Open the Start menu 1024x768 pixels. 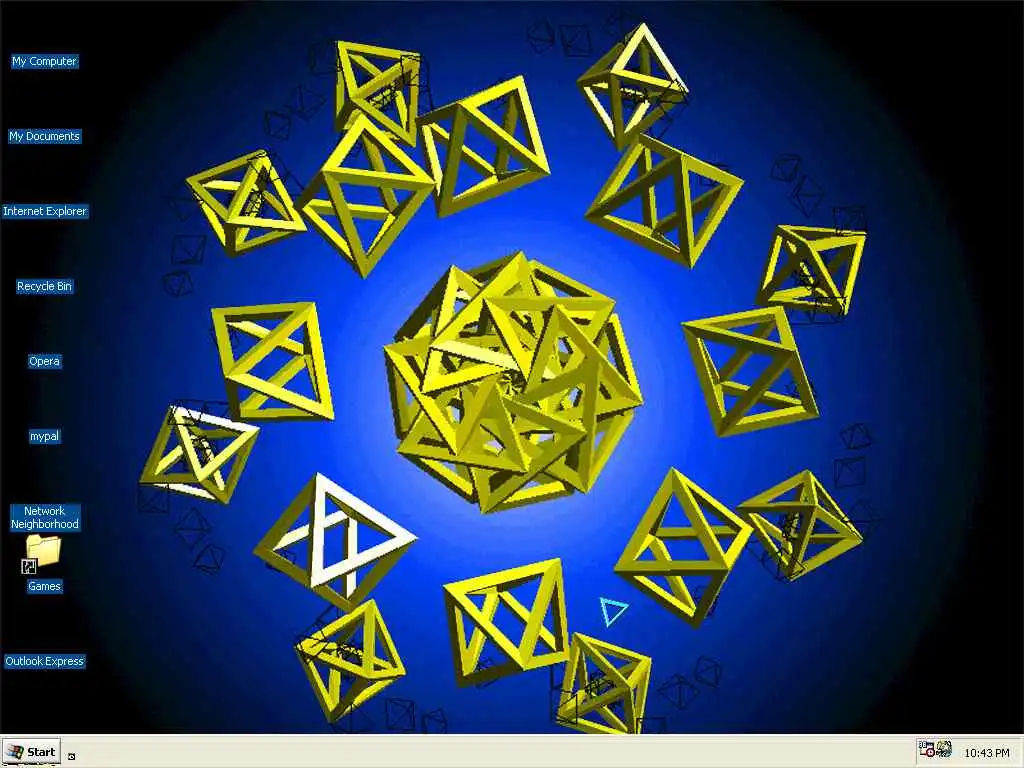[x=31, y=752]
